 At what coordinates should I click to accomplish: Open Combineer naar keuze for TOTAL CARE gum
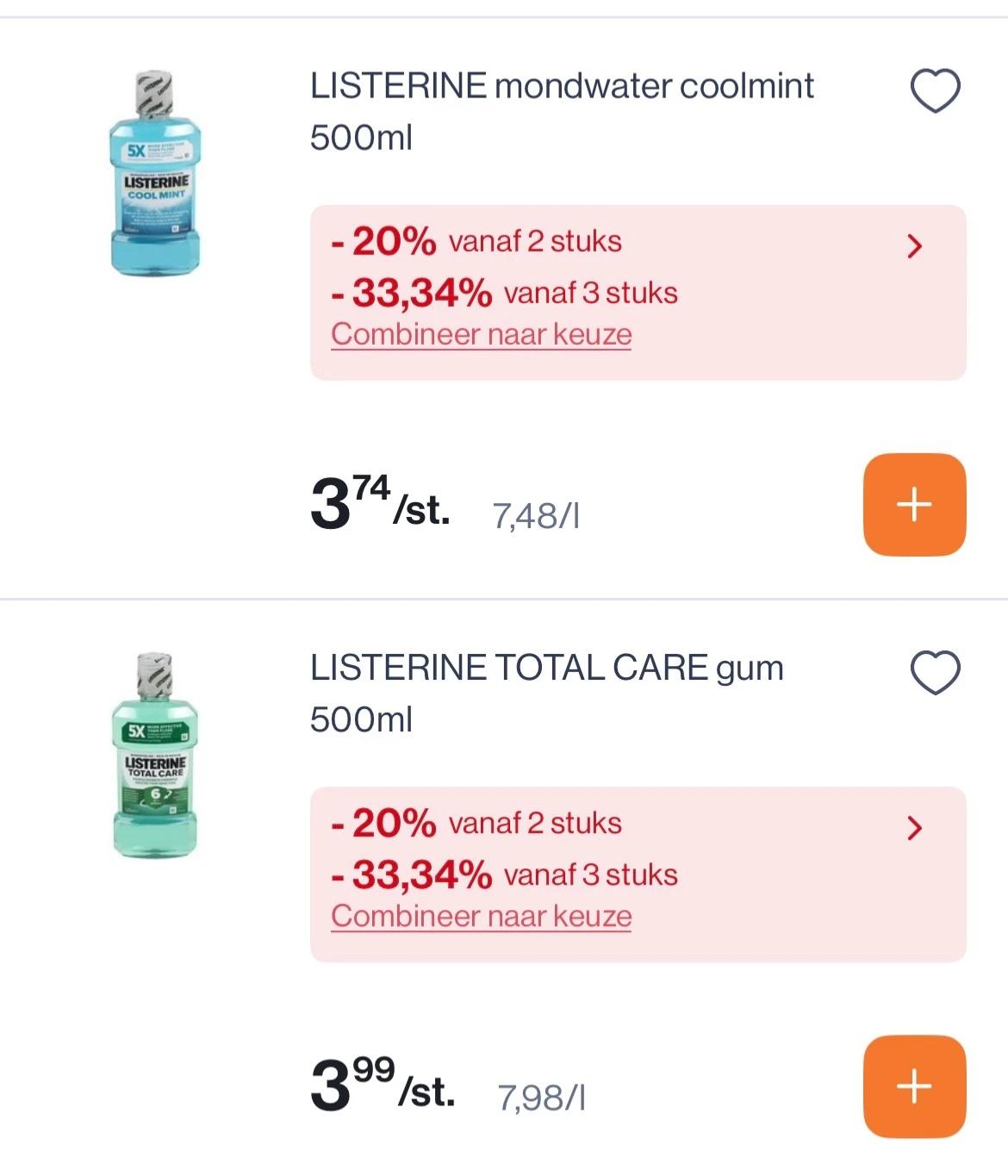tap(481, 916)
